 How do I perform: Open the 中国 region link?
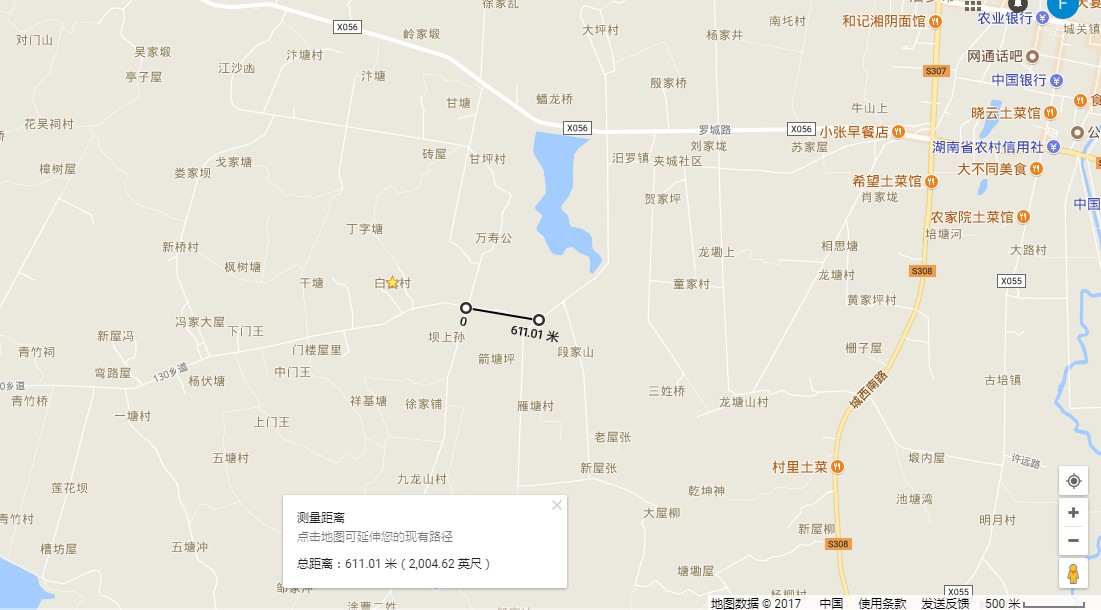(831, 603)
